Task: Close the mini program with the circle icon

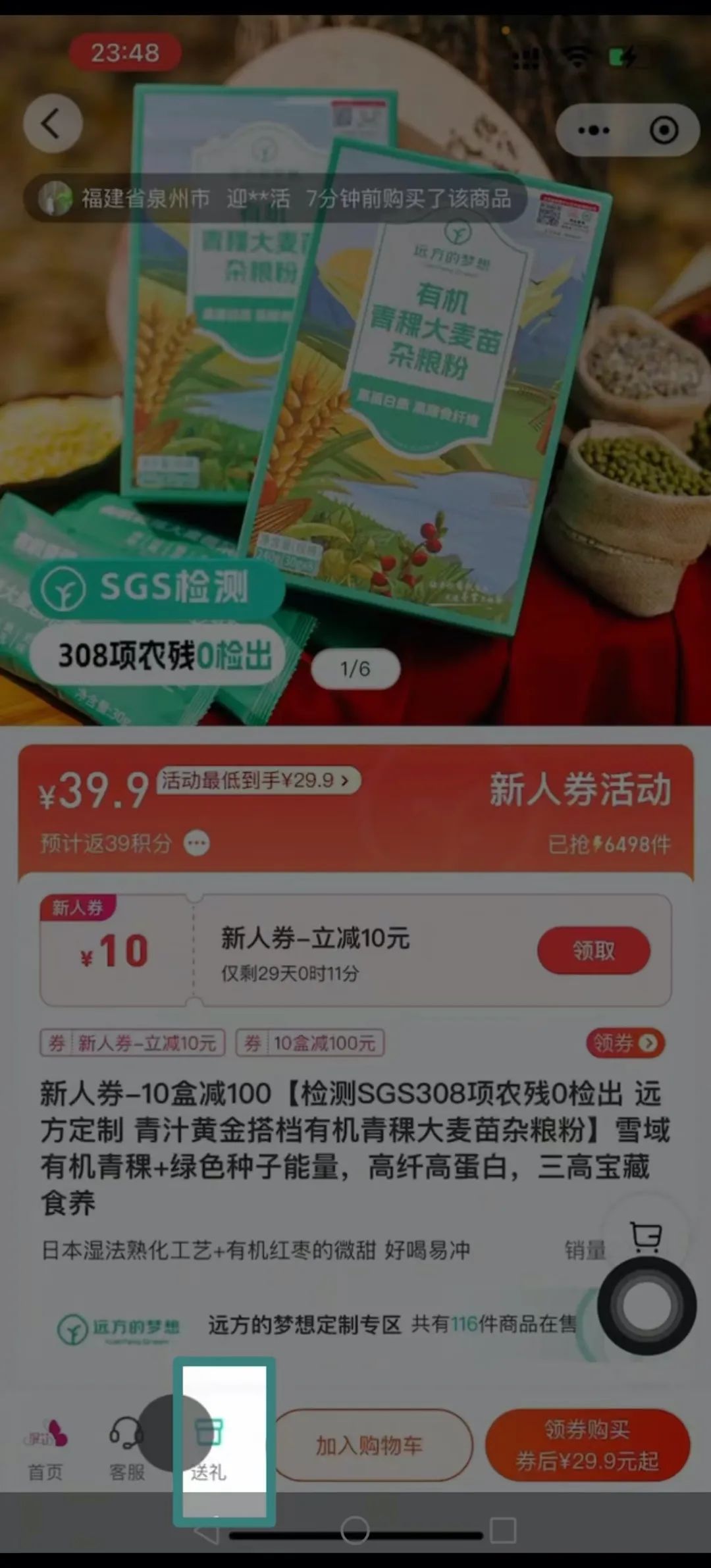Action: pyautogui.click(x=664, y=130)
